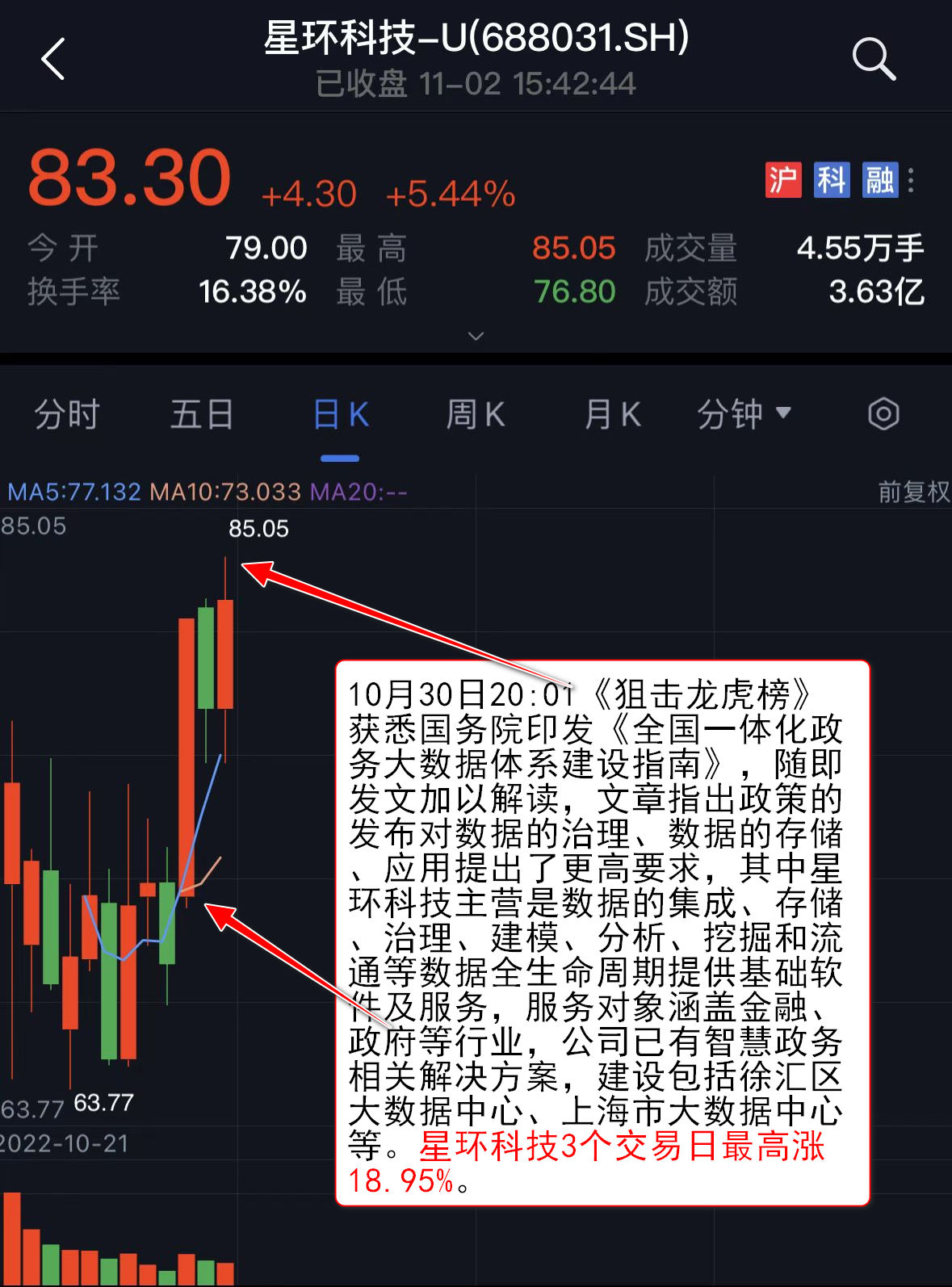Open the stock tags overflow dots
Image resolution: width=952 pixels, height=1287 pixels.
[911, 180]
